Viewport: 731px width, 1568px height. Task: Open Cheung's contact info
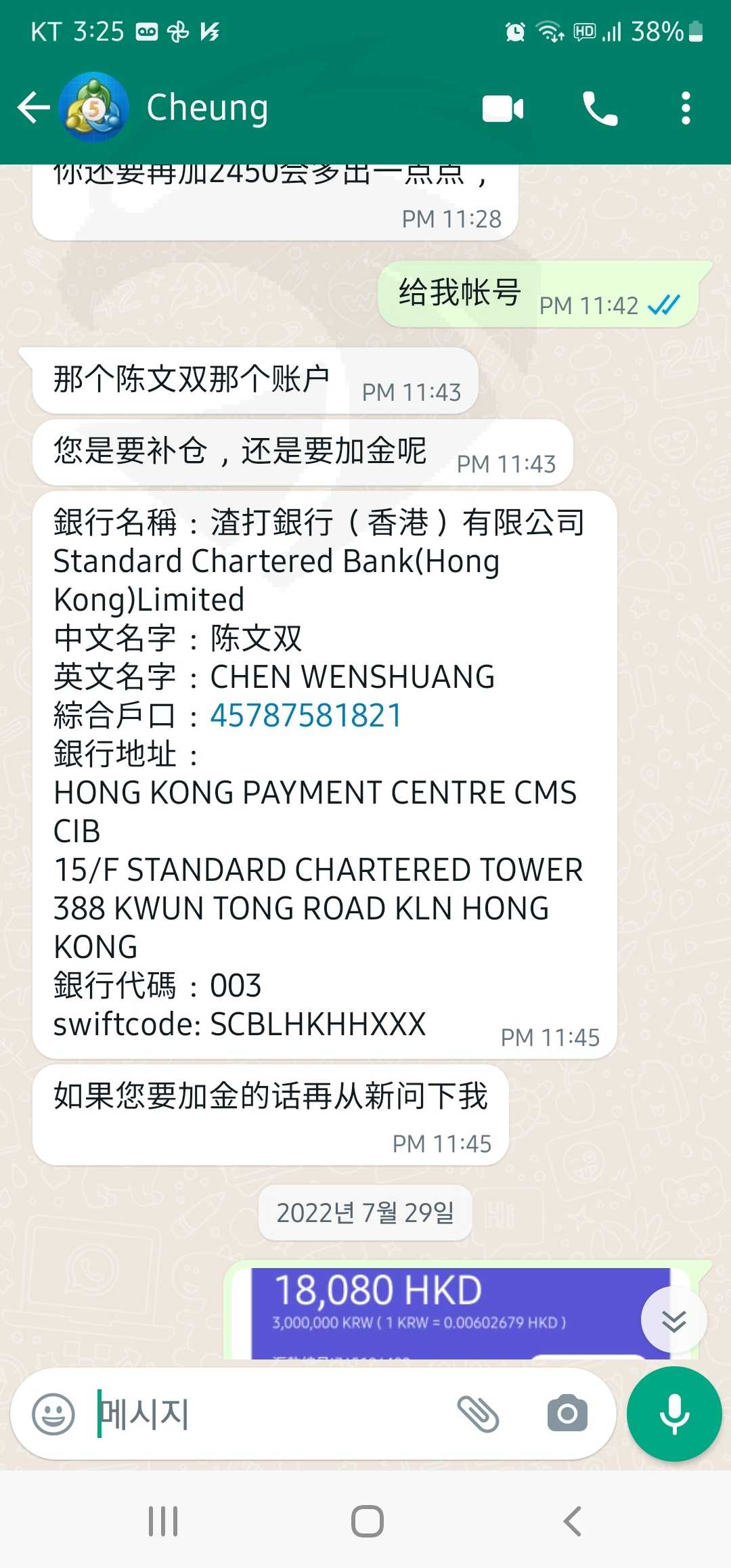click(207, 108)
